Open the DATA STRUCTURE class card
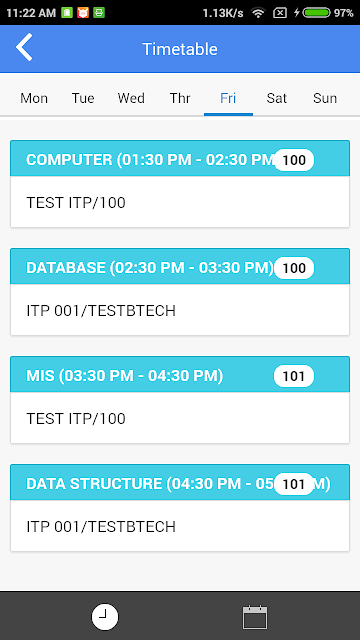 [180, 508]
